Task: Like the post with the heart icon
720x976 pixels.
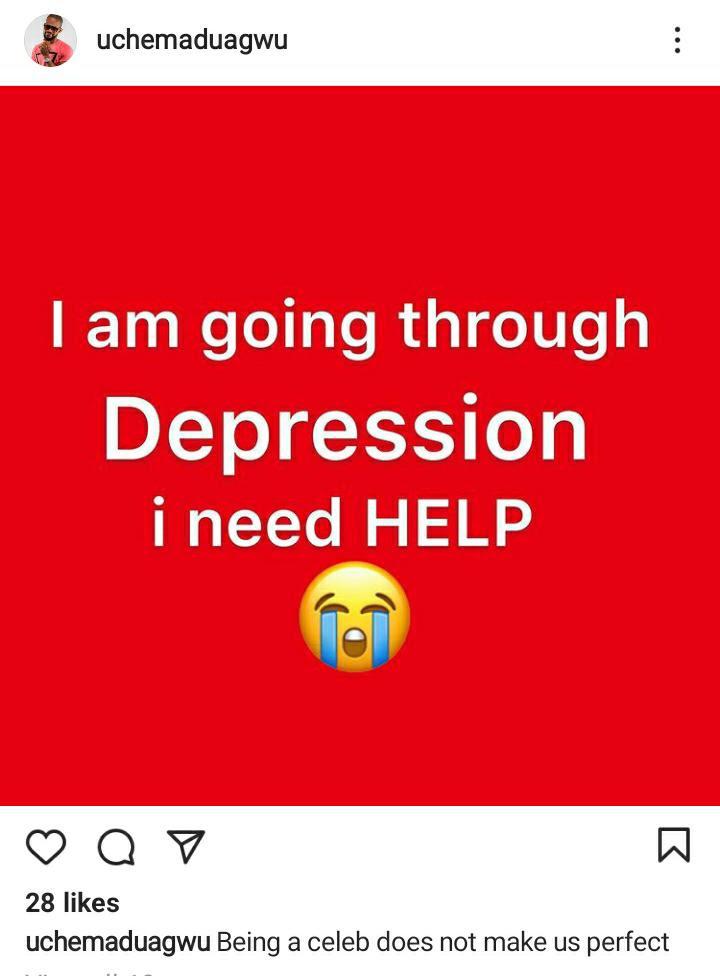Action: pos(46,847)
